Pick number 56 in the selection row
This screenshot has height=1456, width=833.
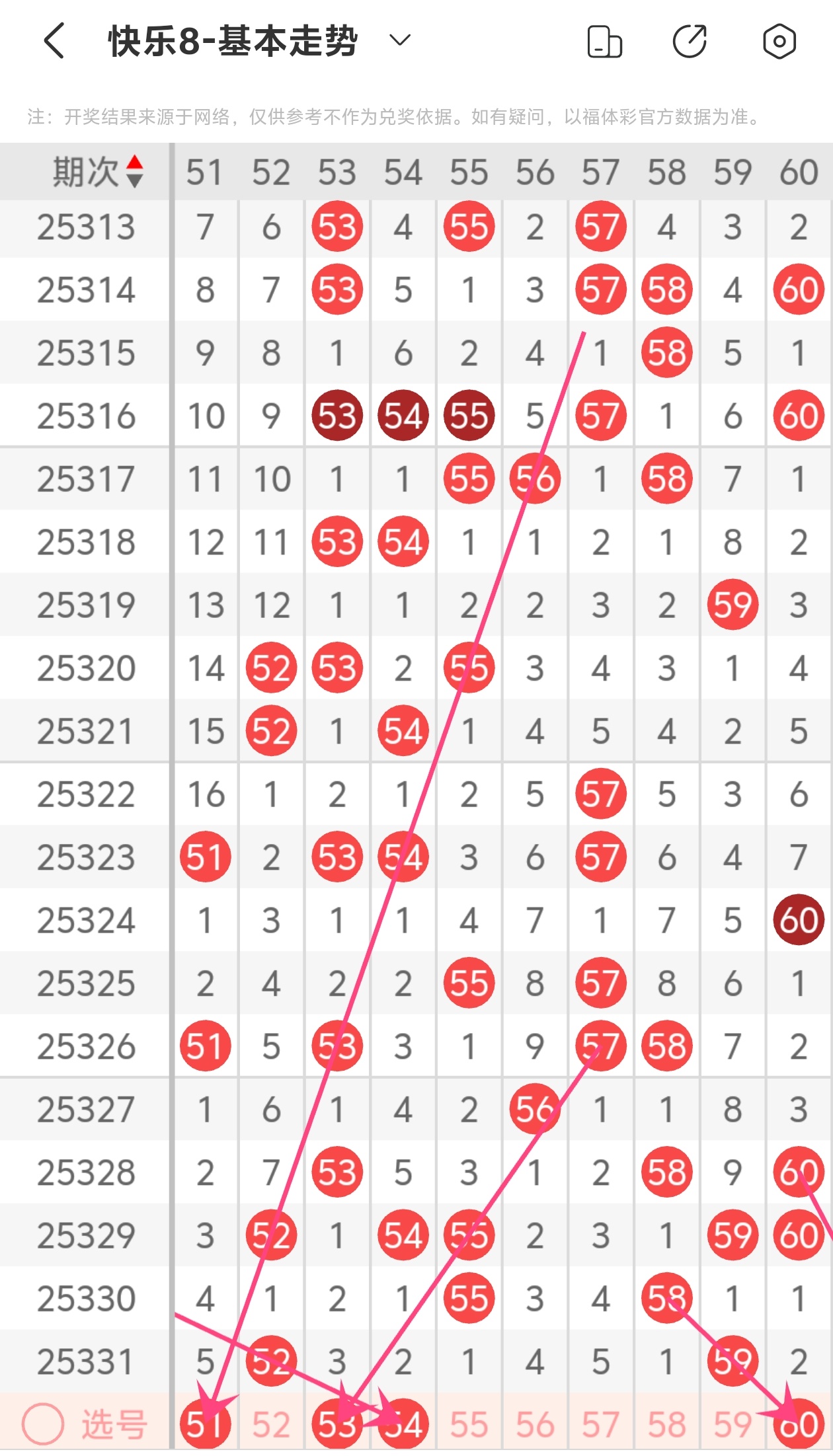(x=535, y=1424)
